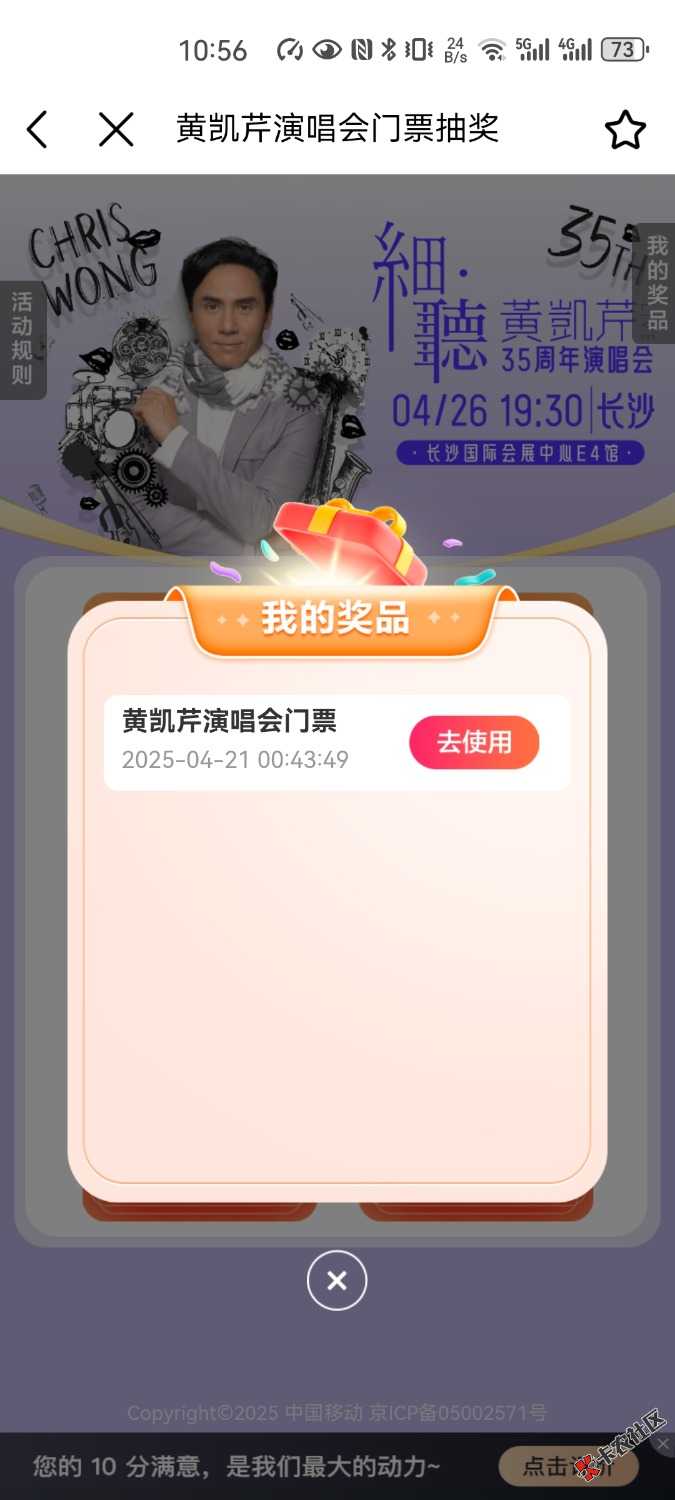Screen dimensions: 675x1500
Task: Go back to the previous page
Action: 37,130
